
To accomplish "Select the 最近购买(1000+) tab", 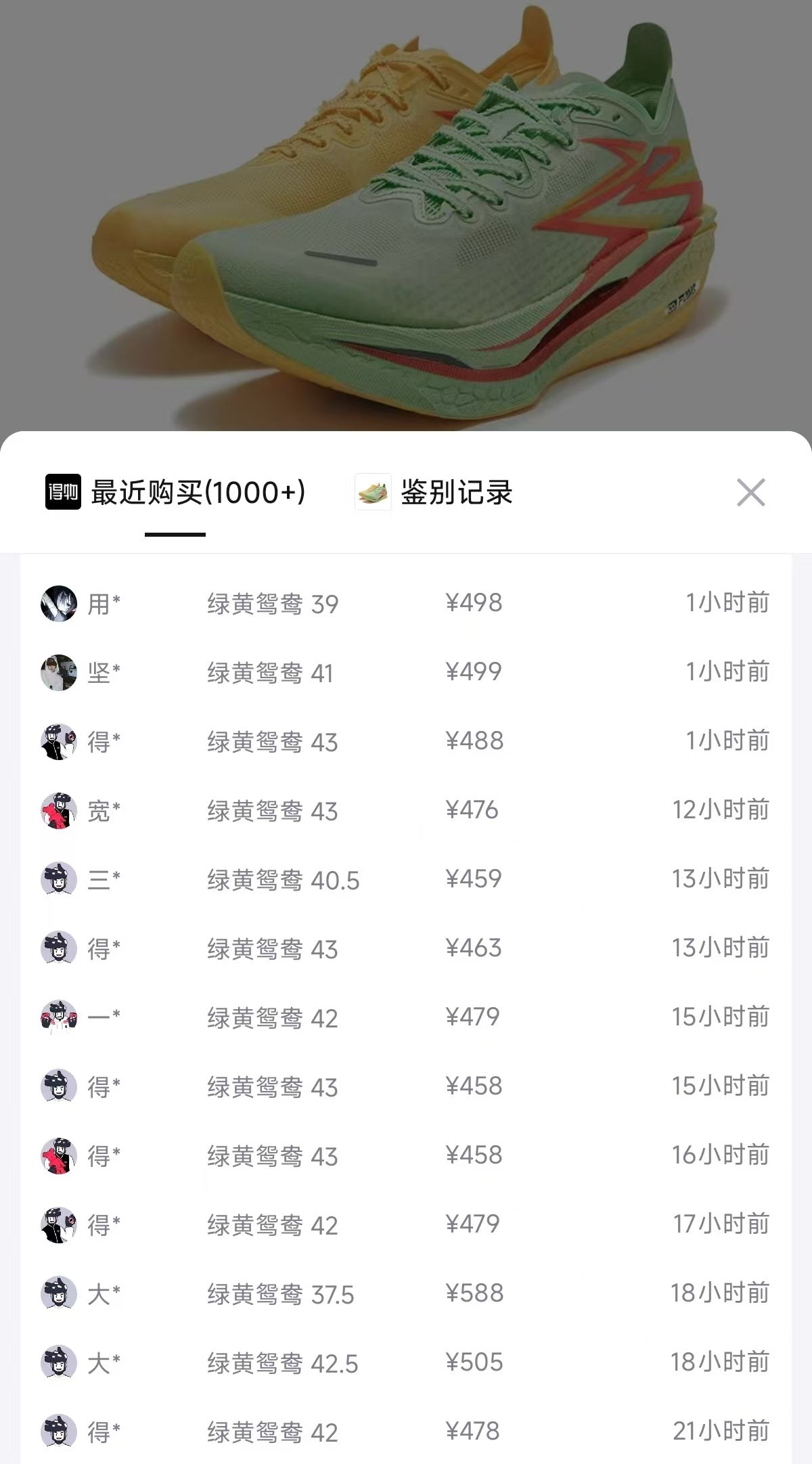I will (198, 493).
